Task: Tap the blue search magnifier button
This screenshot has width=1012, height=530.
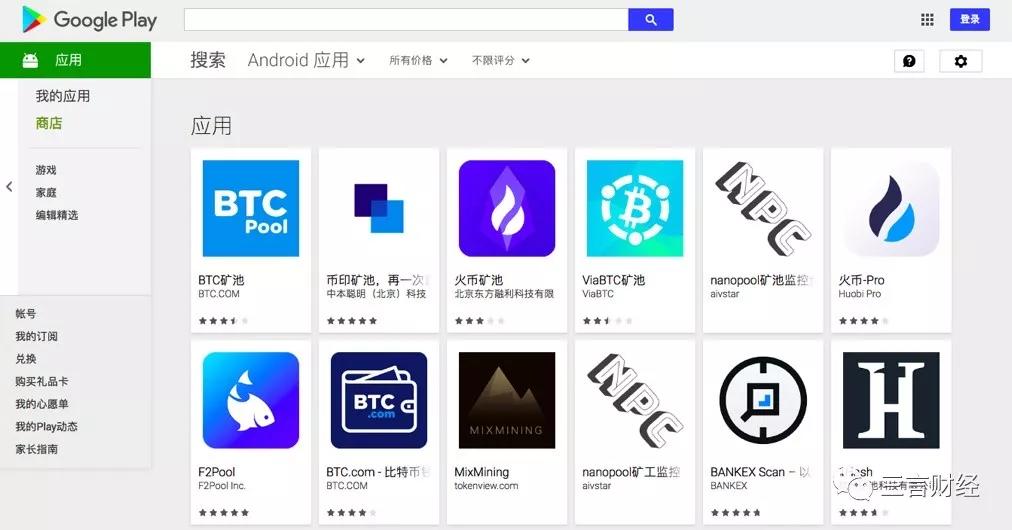Action: [650, 19]
